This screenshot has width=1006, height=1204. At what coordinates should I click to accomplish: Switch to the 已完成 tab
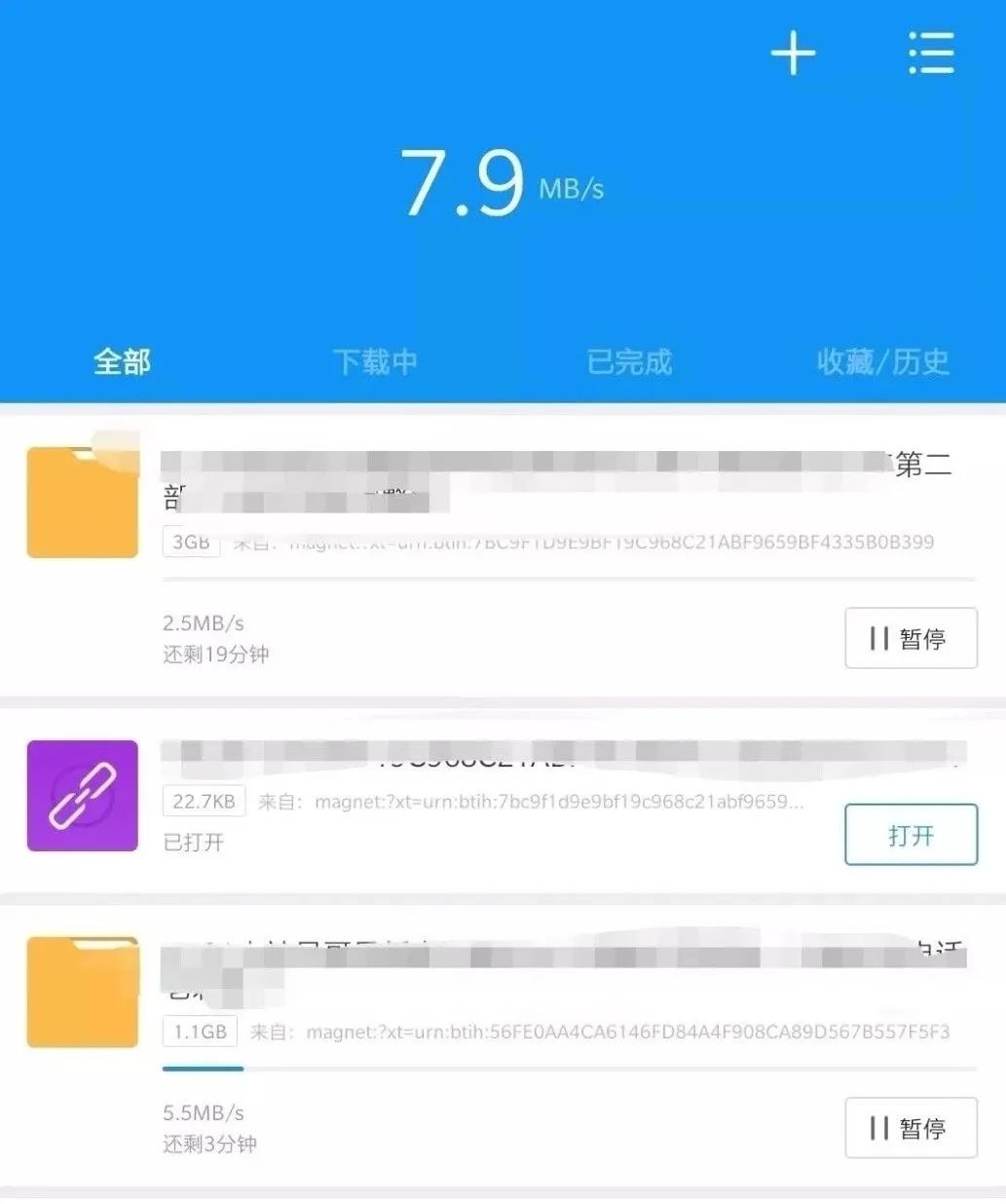click(629, 362)
